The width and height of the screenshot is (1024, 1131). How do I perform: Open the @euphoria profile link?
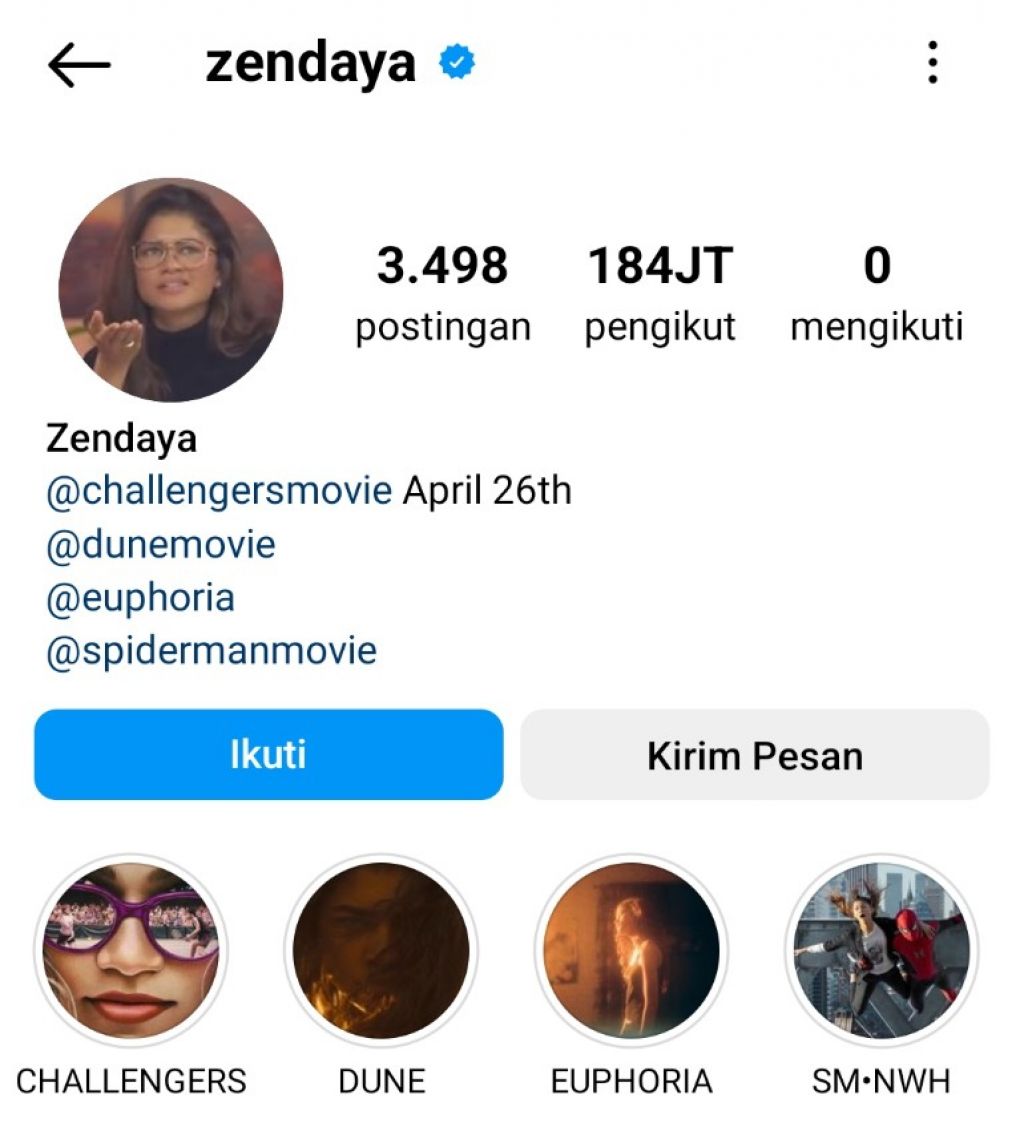(141, 598)
